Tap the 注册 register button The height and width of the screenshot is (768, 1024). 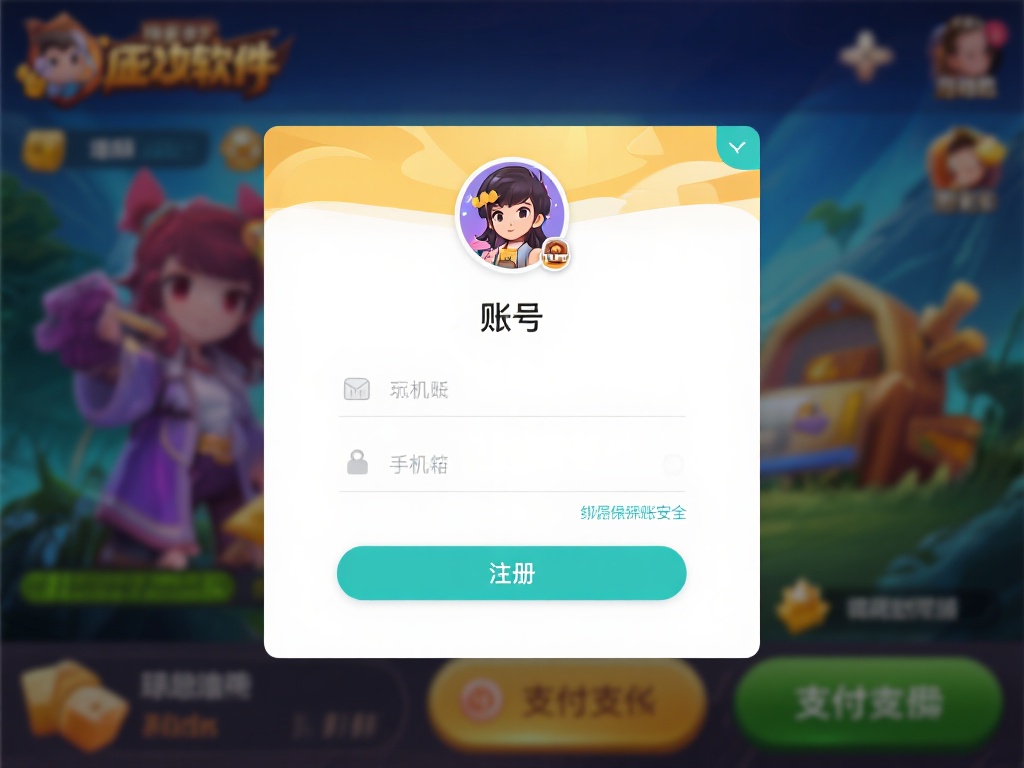(x=511, y=573)
